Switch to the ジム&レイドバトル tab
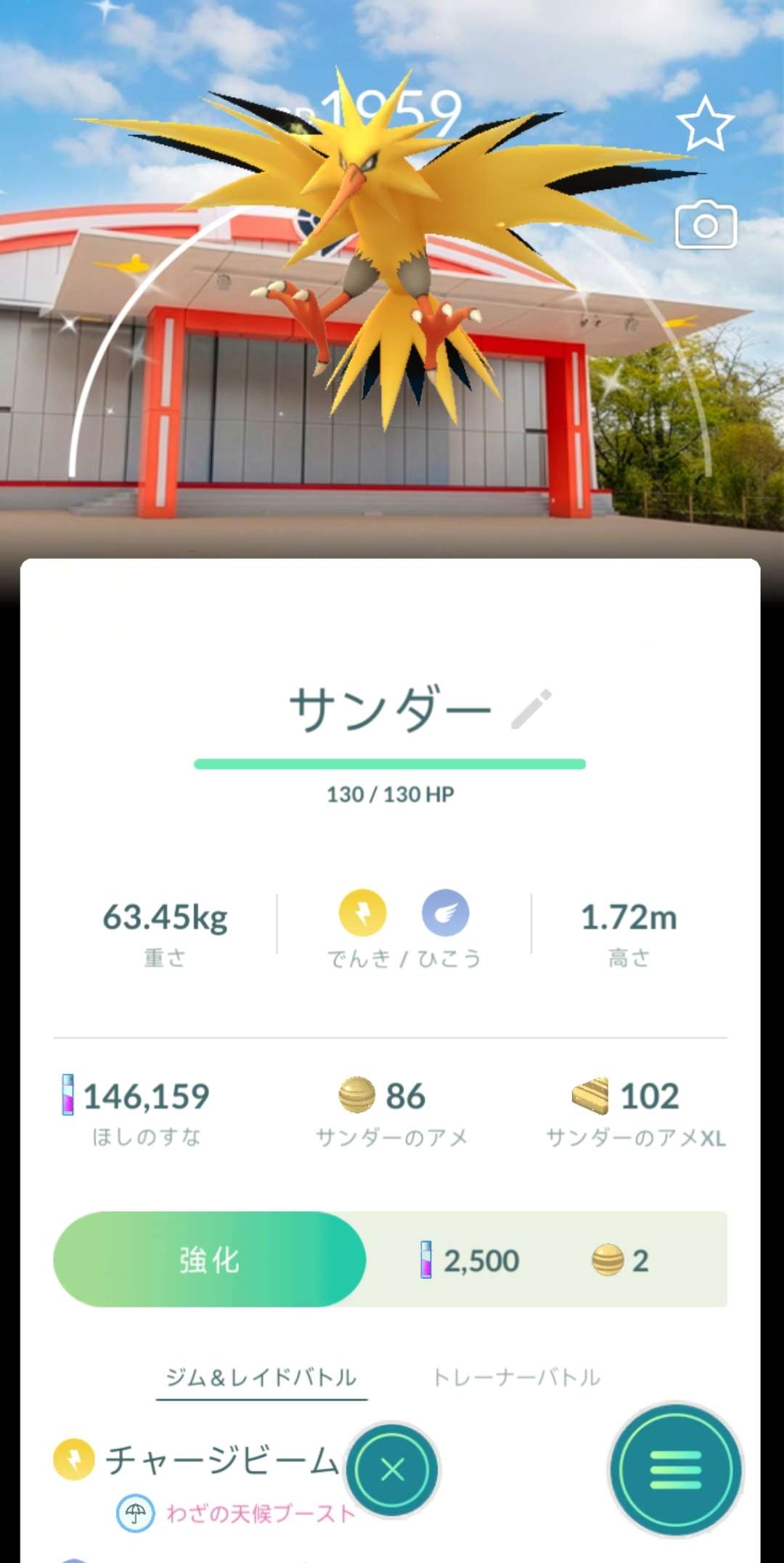 [x=261, y=1377]
